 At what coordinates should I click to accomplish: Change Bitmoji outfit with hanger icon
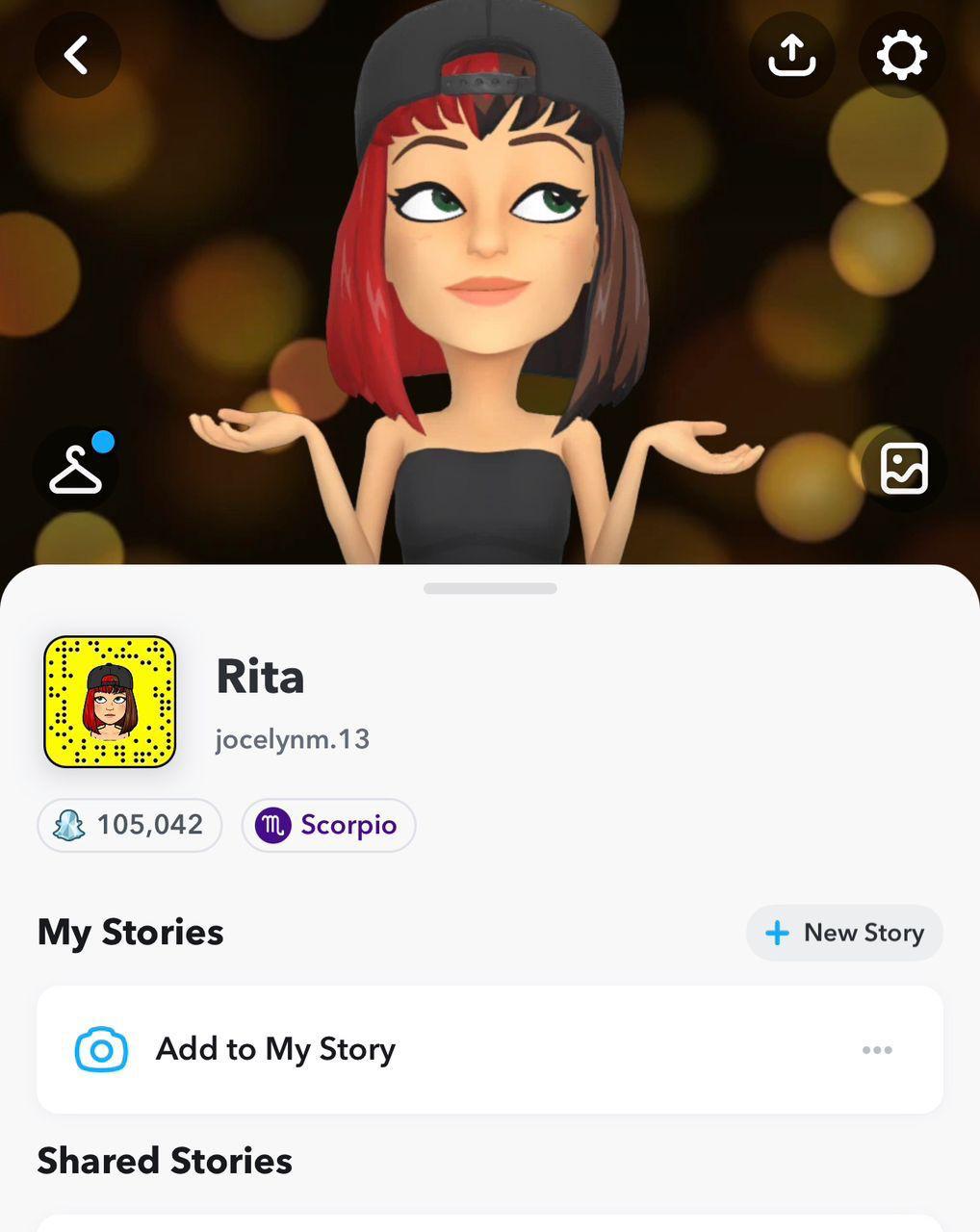(77, 470)
